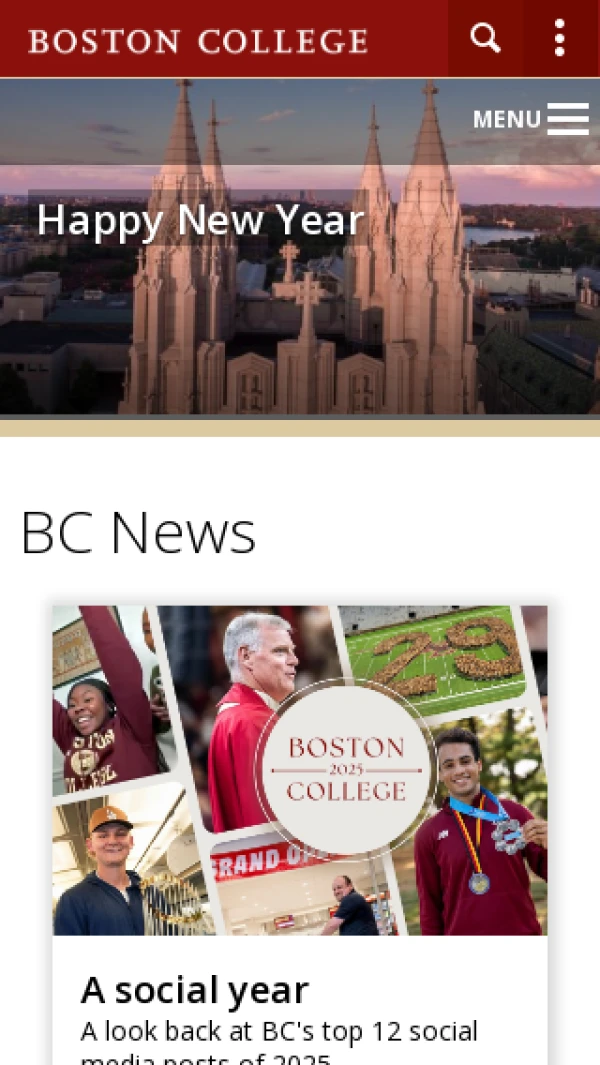This screenshot has width=600, height=1065.
Task: Open the three-dot overflow menu
Action: (559, 39)
